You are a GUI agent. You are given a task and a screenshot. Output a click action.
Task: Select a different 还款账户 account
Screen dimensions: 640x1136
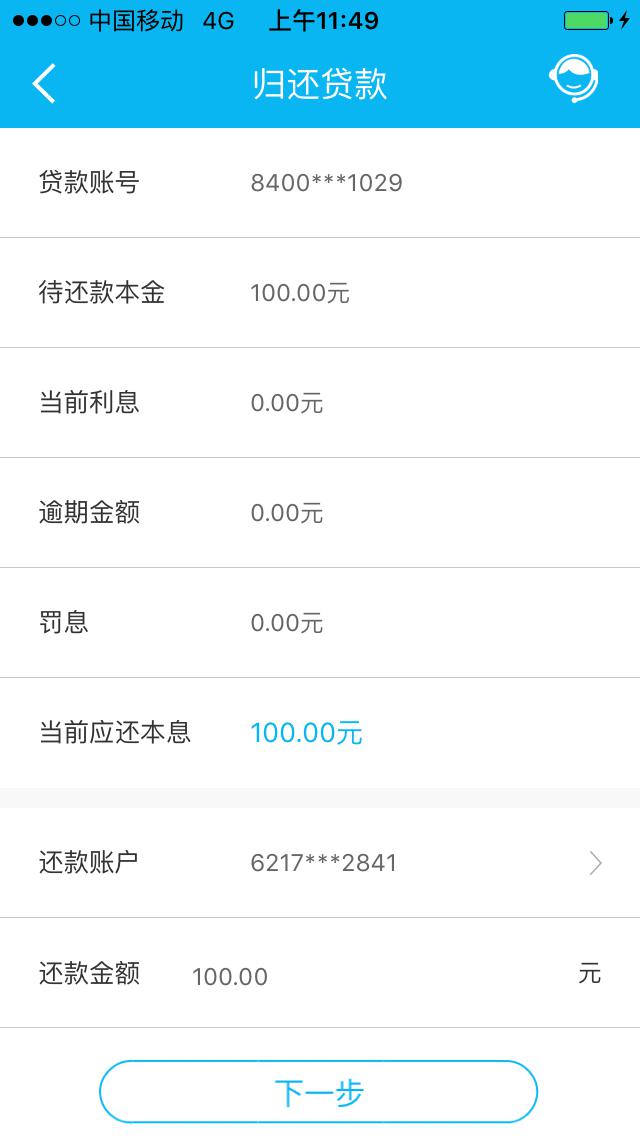tap(320, 863)
